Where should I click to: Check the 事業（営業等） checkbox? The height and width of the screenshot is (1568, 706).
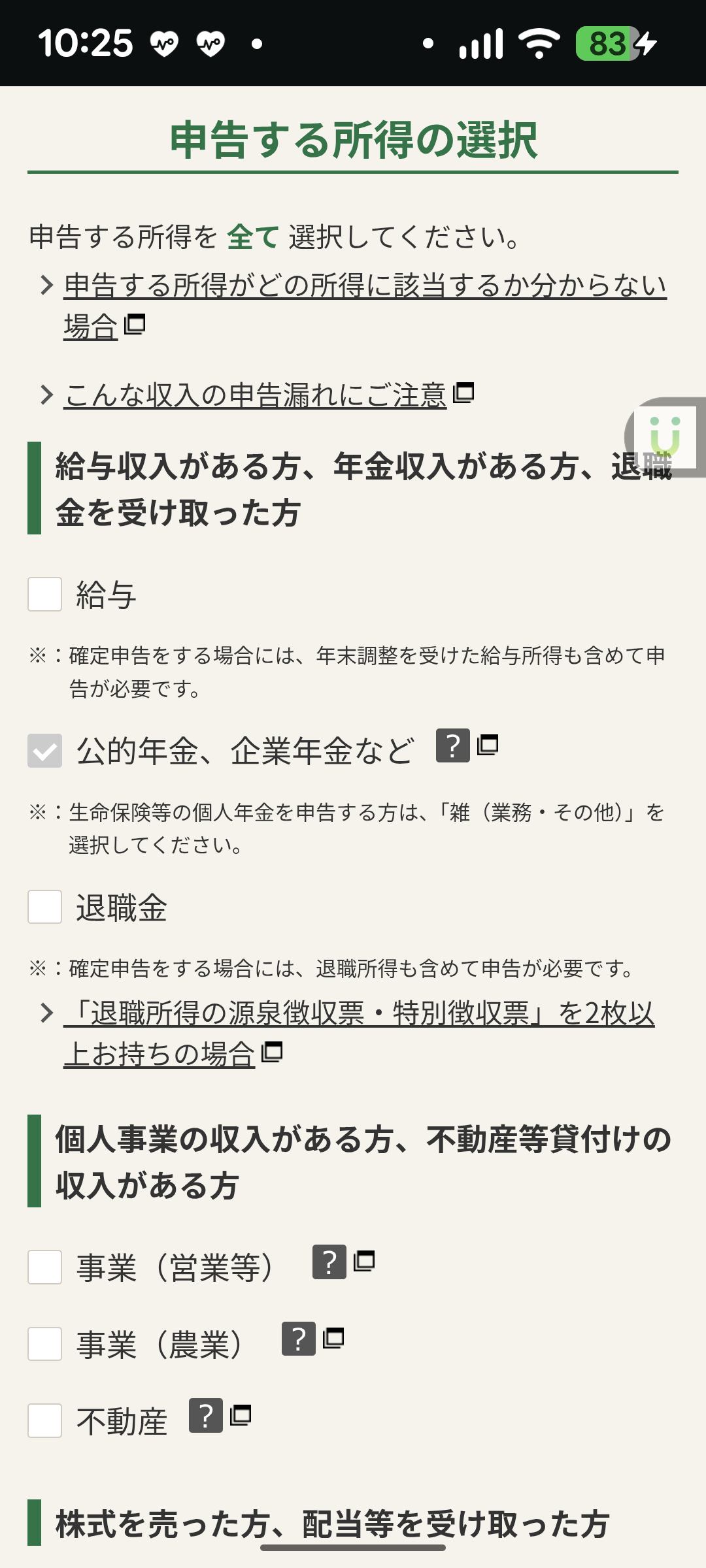(x=45, y=1267)
